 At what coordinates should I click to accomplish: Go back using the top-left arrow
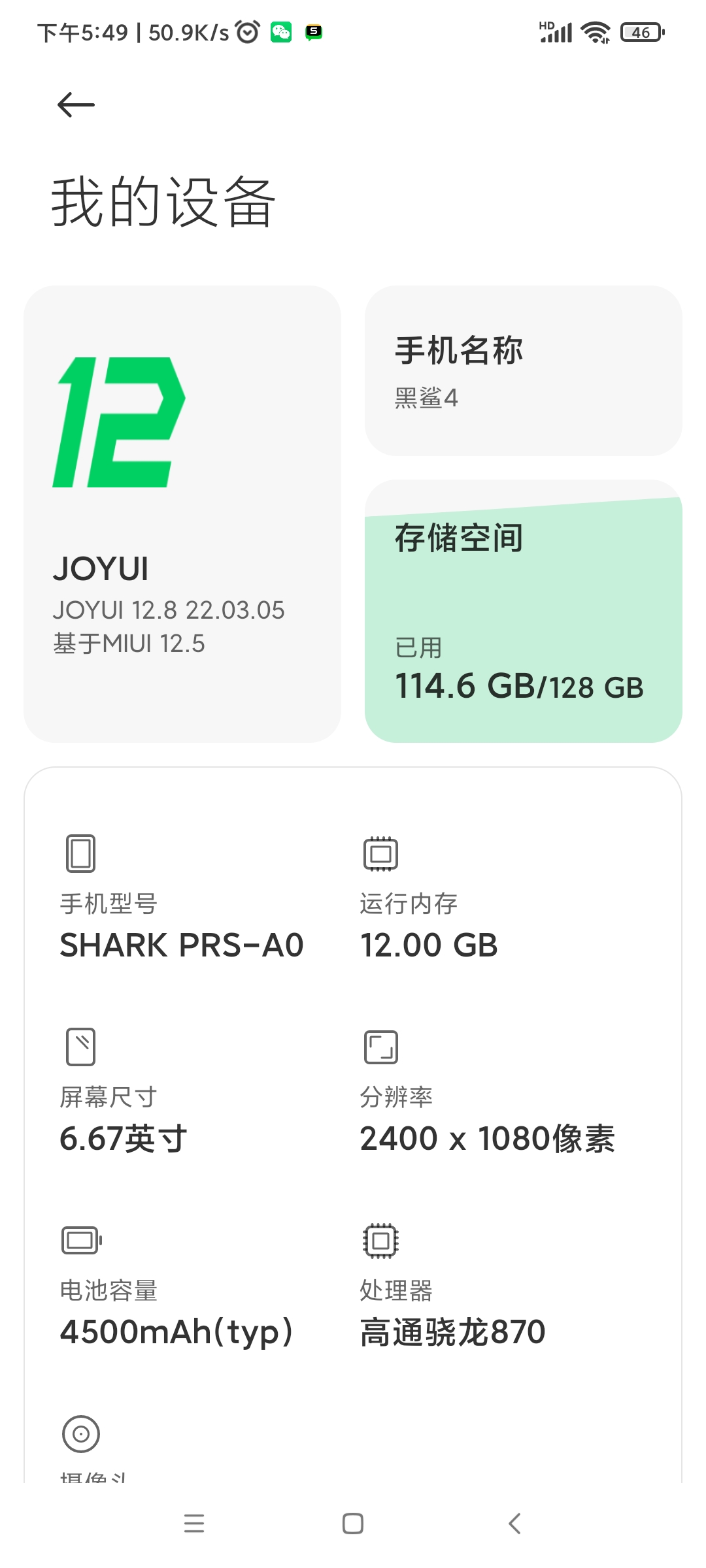[76, 105]
